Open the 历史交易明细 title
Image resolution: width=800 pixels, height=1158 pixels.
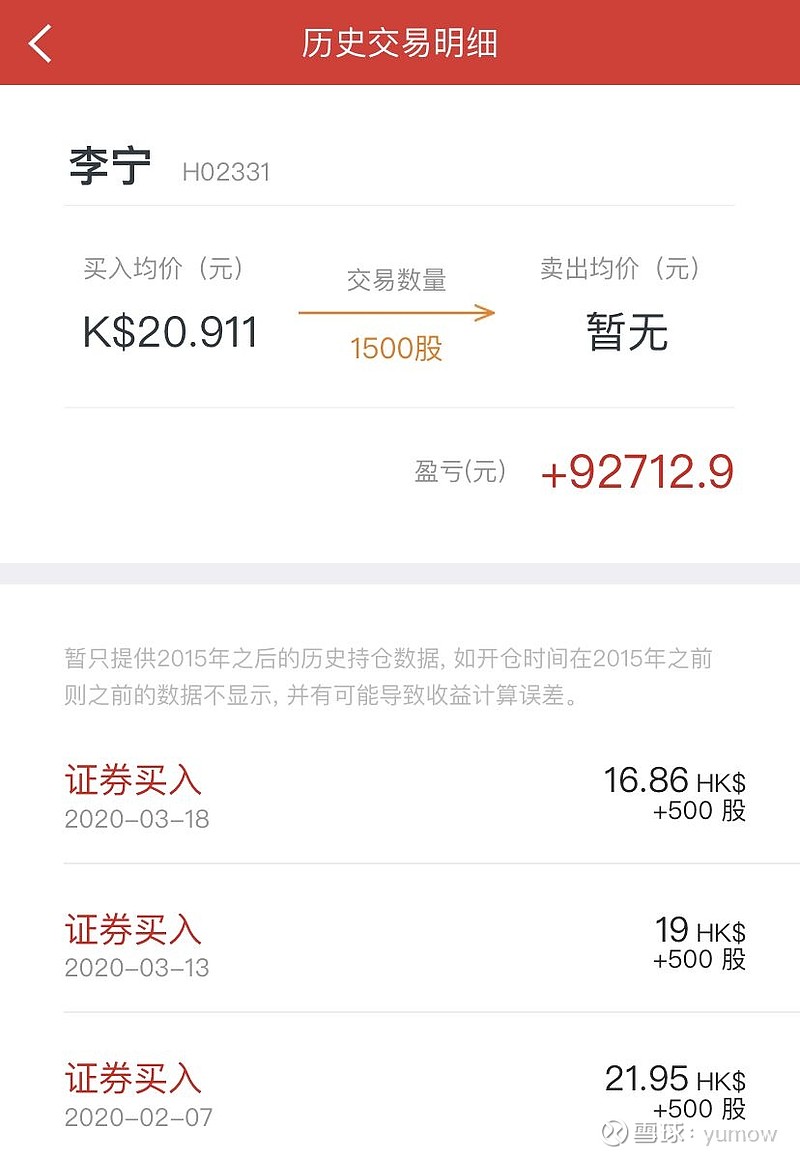(x=400, y=43)
